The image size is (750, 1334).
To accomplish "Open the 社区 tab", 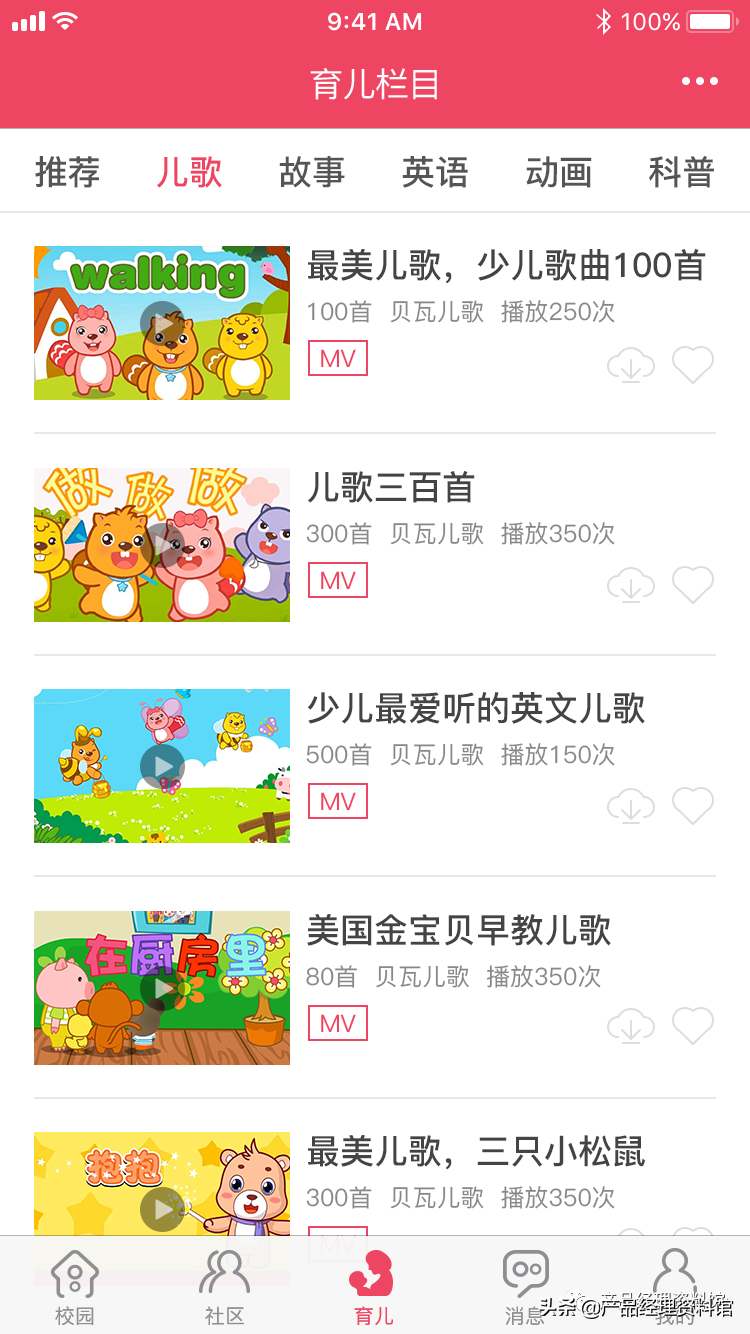I will tap(224, 1286).
